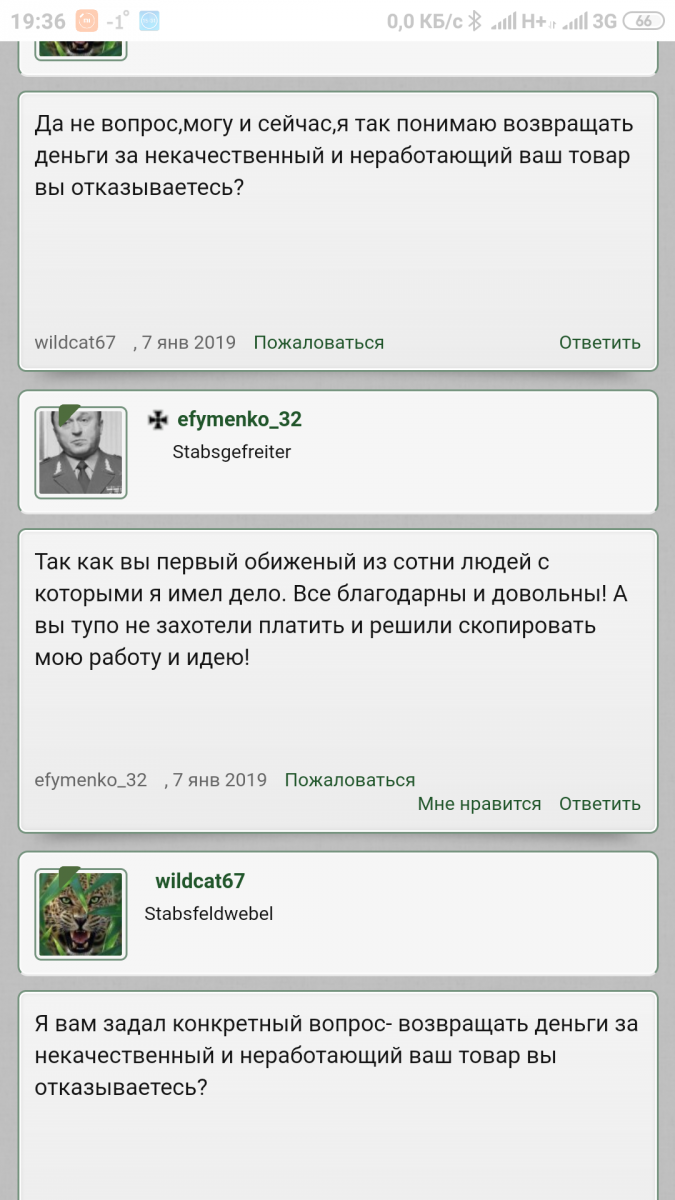The height and width of the screenshot is (1200, 675).
Task: Reply to efymenko_32's post with Ответить
Action: click(x=599, y=803)
